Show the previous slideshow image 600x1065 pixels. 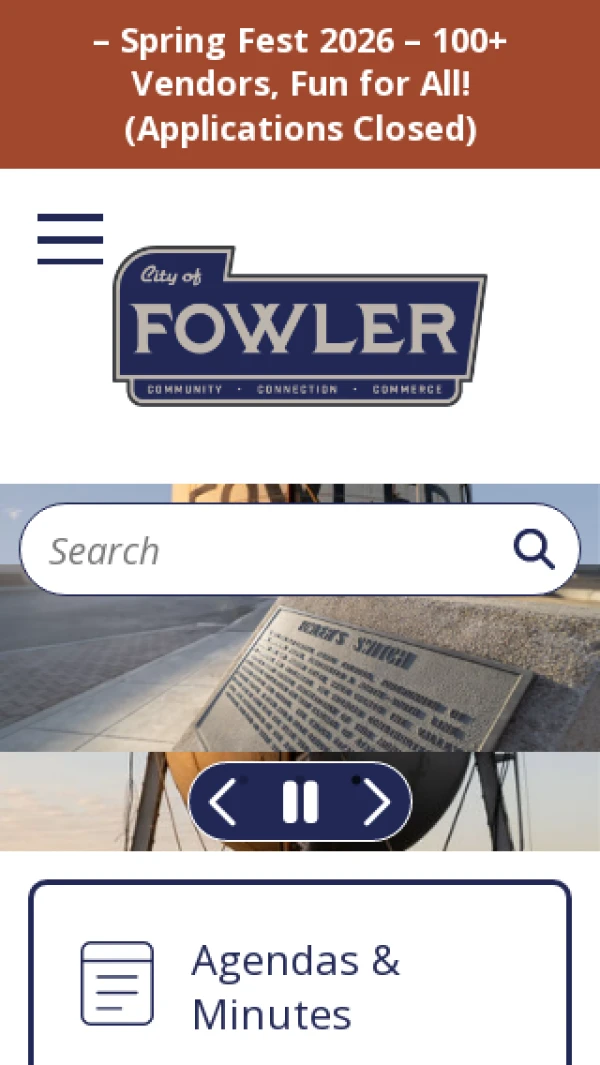[224, 802]
